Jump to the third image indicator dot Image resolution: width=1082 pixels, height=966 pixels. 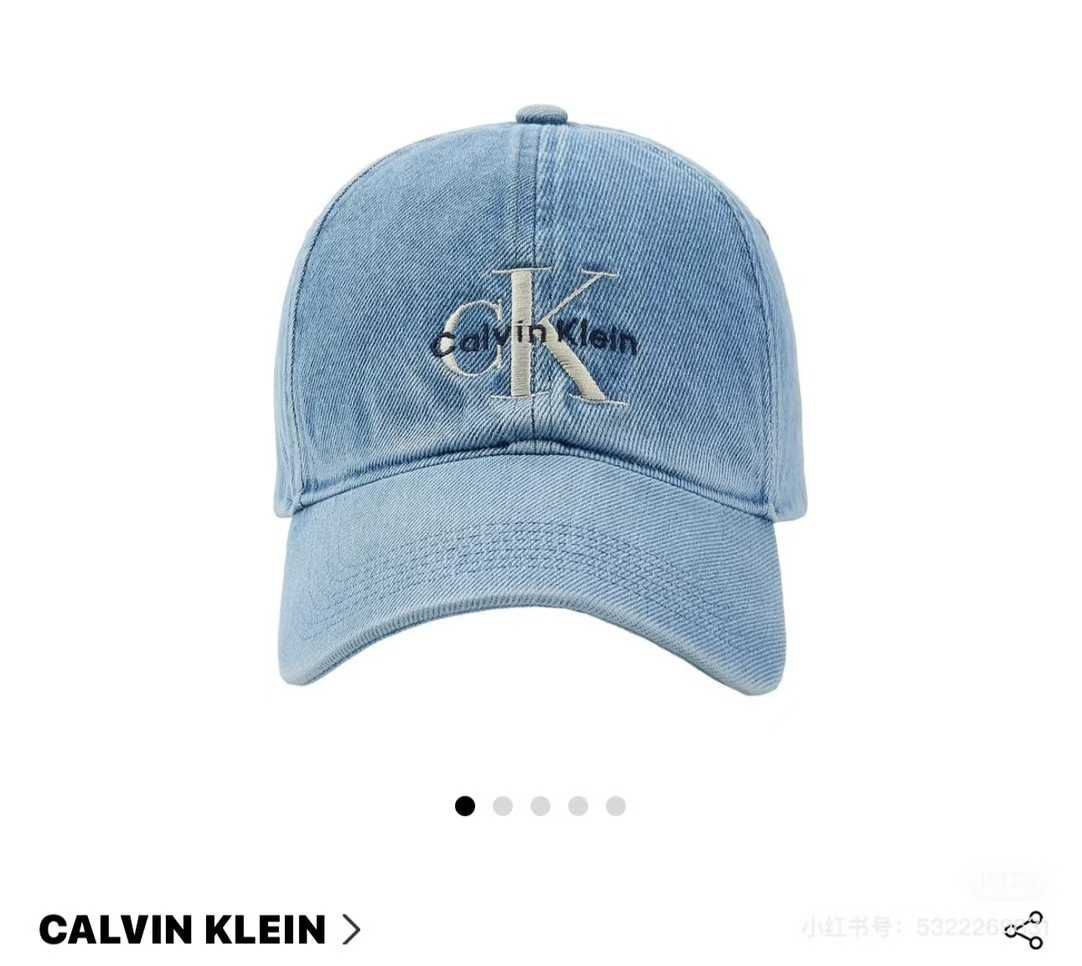540,806
